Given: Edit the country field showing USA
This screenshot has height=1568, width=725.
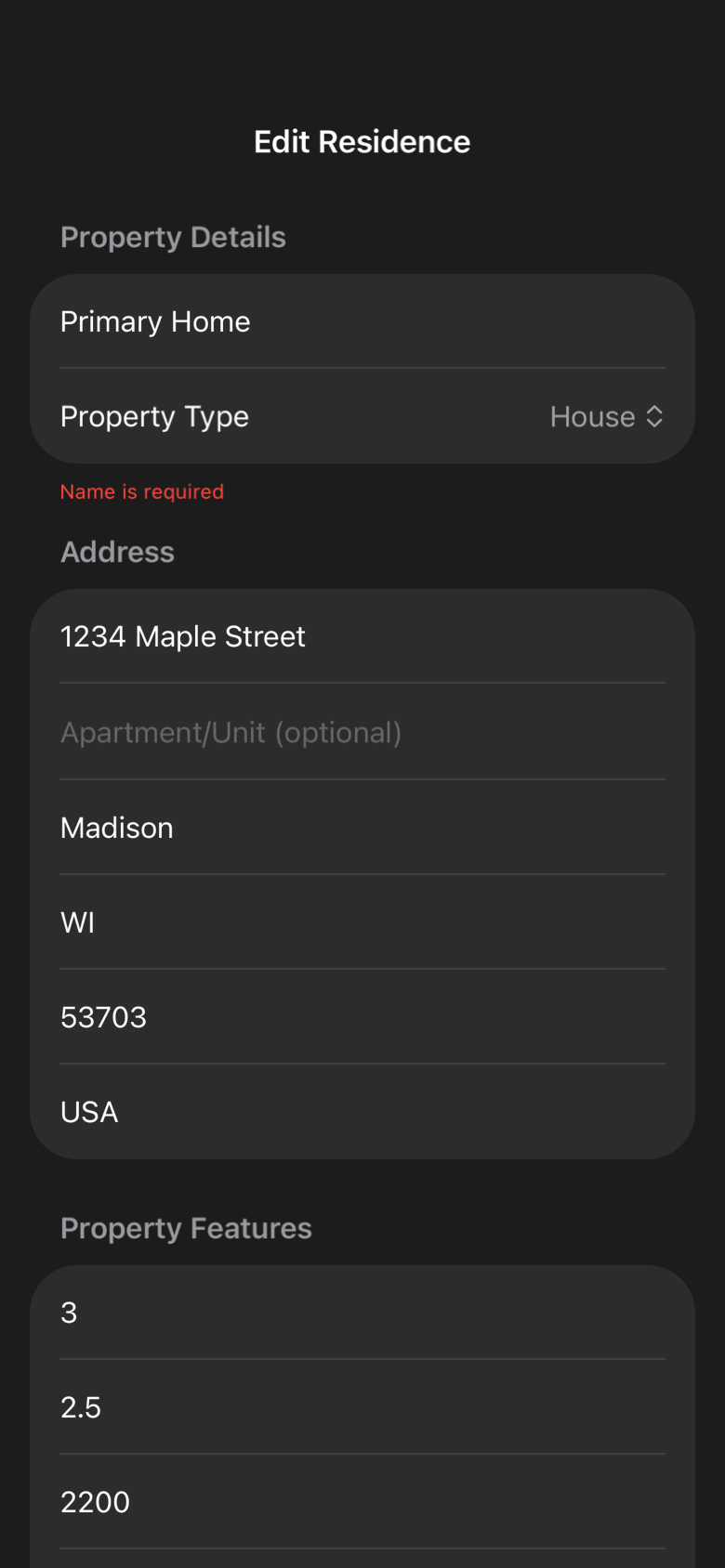Looking at the screenshot, I should click(x=361, y=1112).
